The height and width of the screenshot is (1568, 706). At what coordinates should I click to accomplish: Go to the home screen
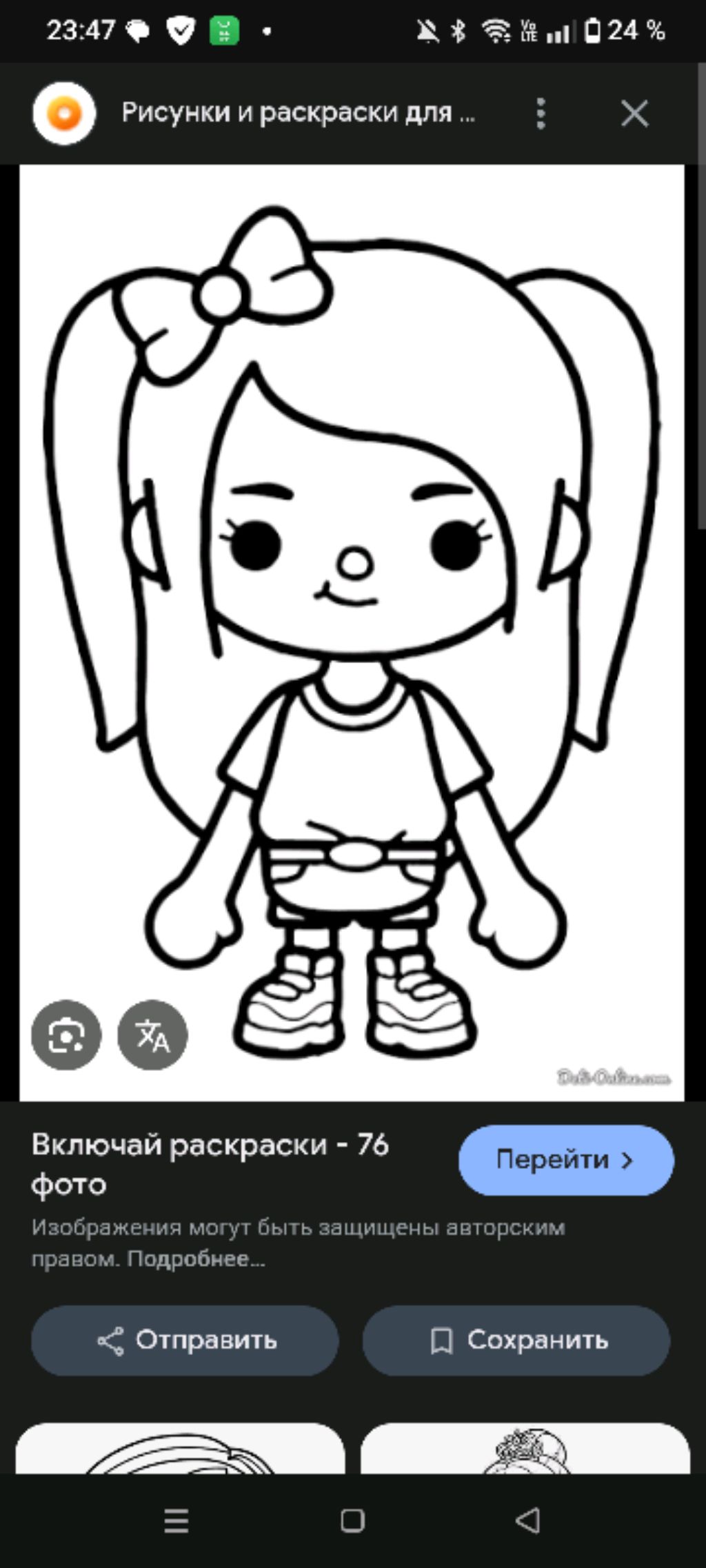352,1520
